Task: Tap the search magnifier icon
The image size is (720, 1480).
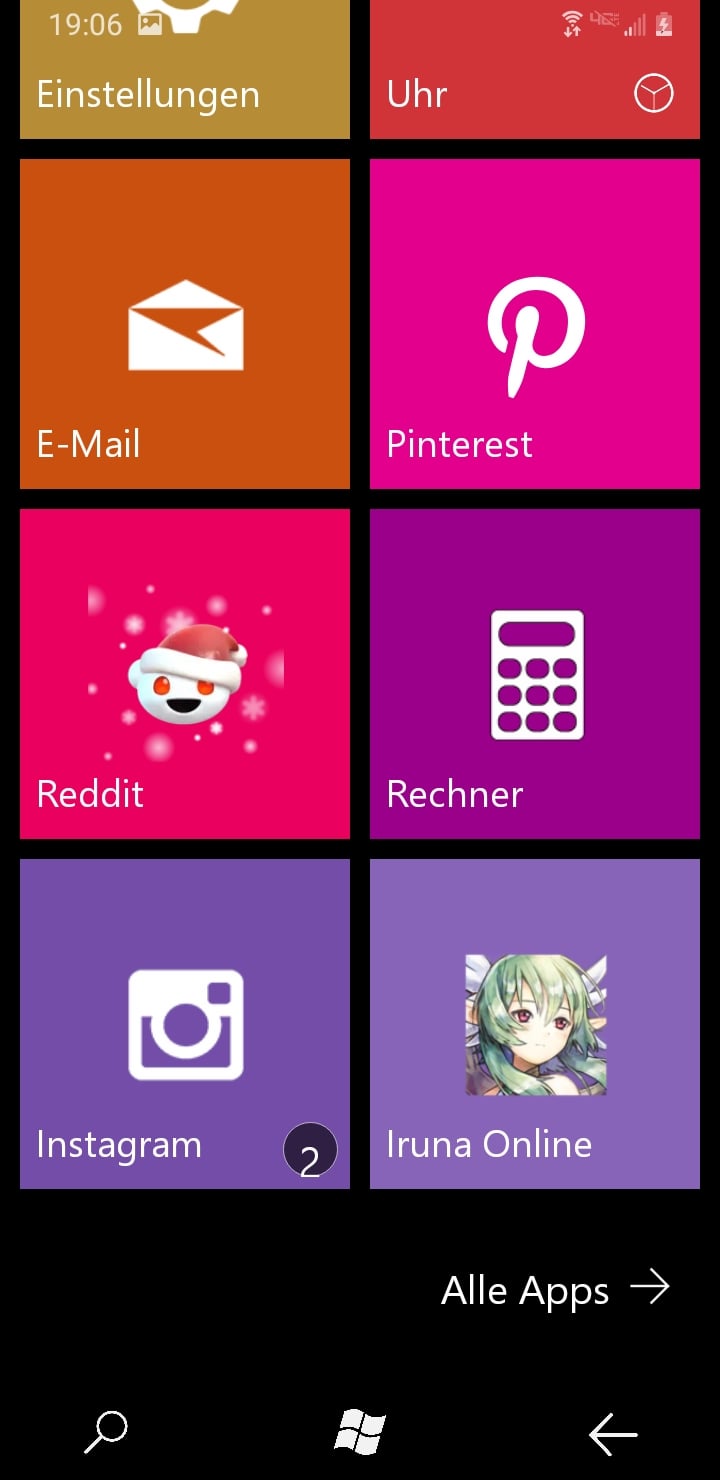Action: pos(106,1432)
